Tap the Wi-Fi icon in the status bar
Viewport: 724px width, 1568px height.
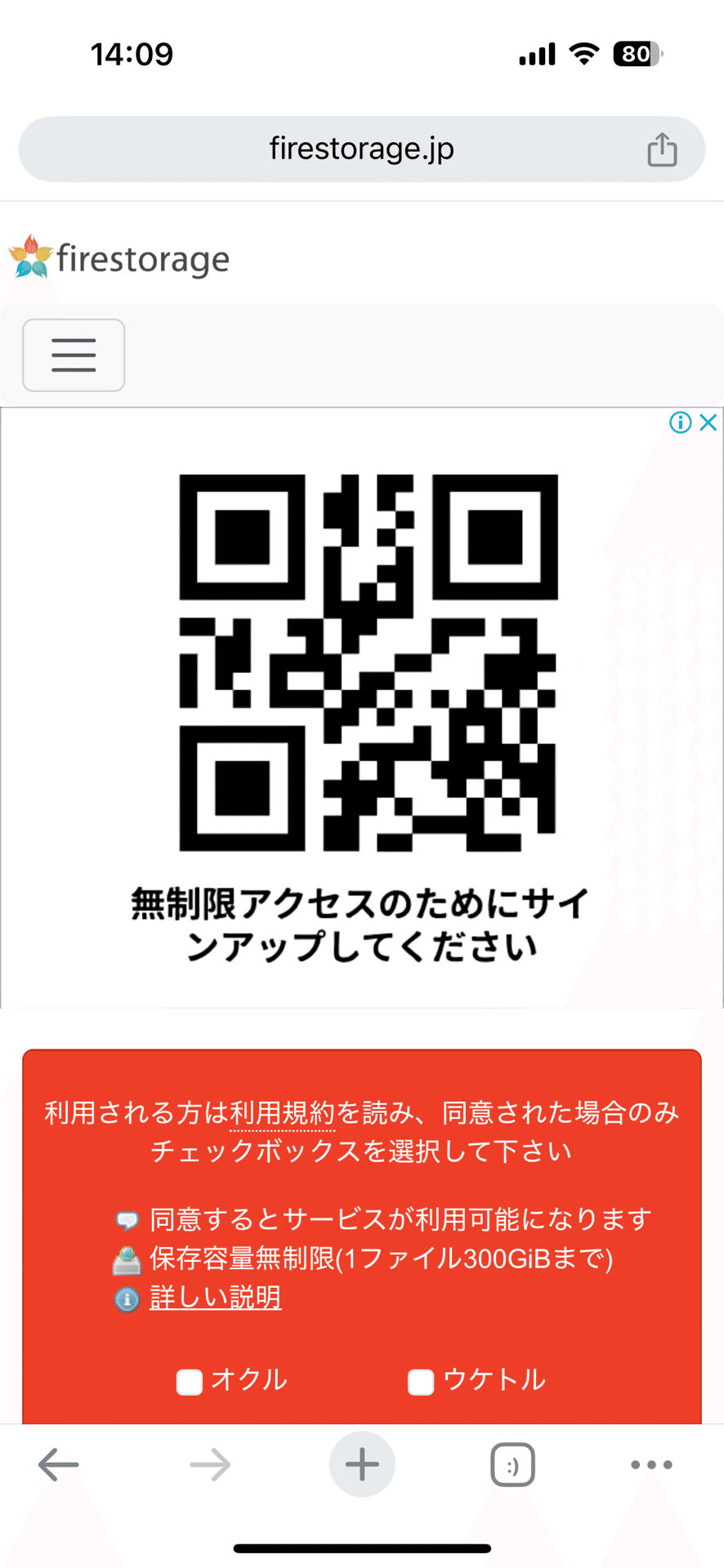pos(583,54)
